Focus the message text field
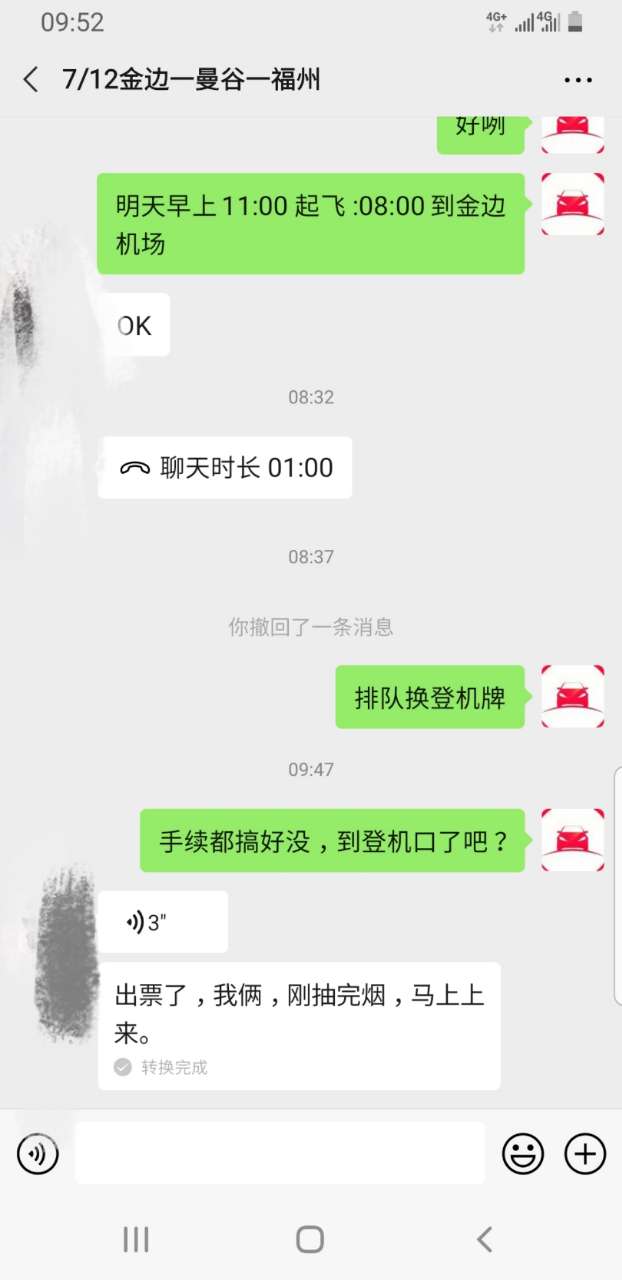This screenshot has height=1280, width=622. pos(280,1153)
